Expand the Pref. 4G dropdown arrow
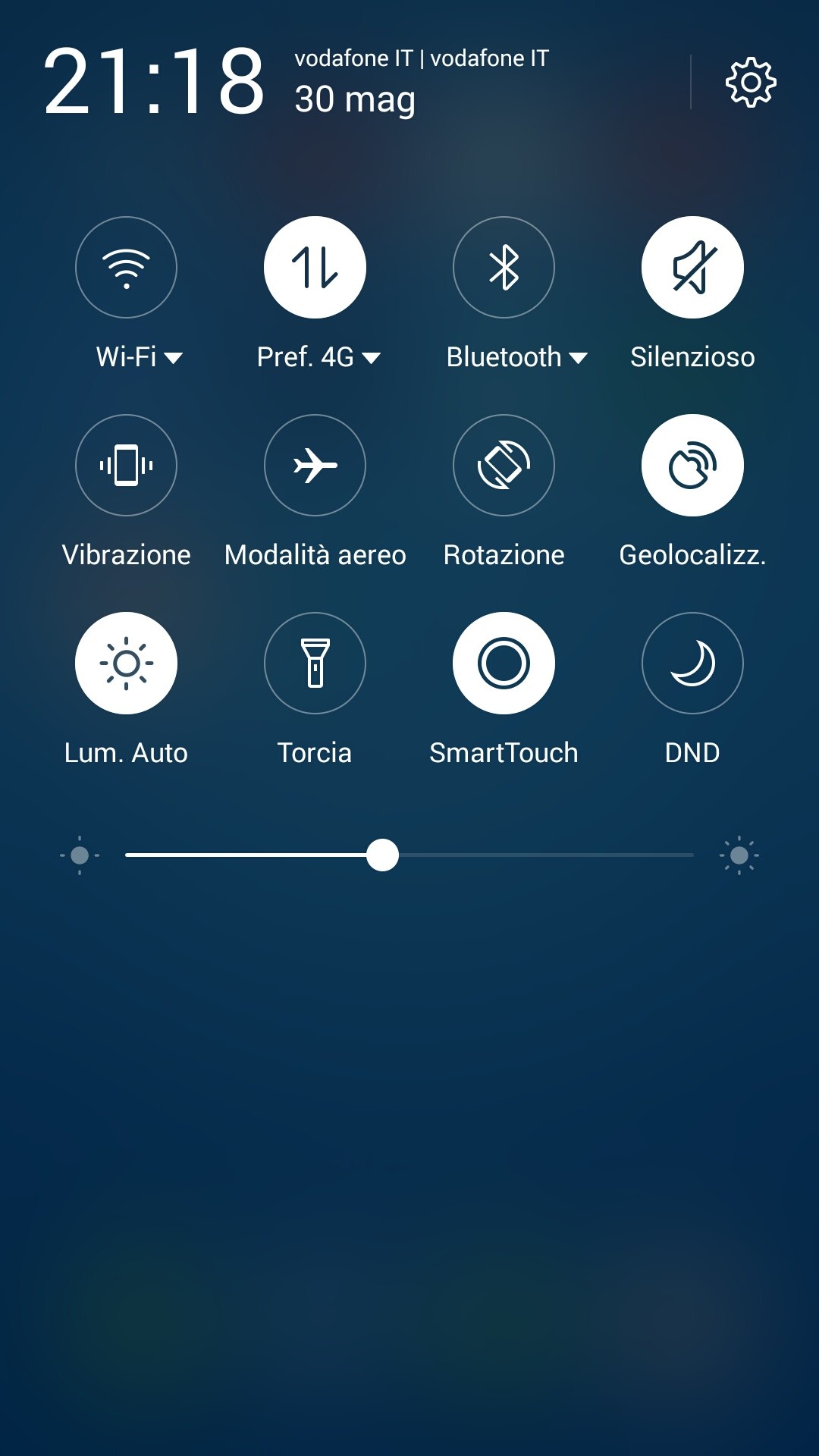 pos(372,358)
